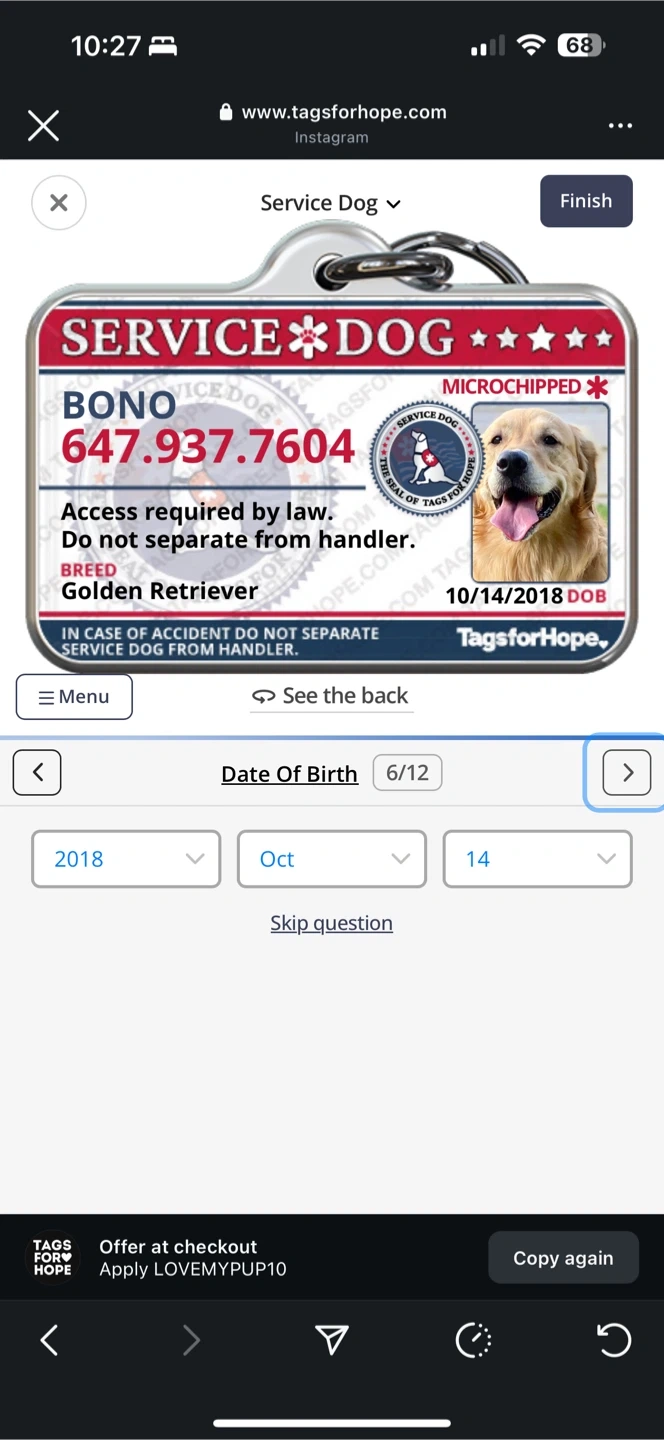
Task: Go to the next question
Action: coord(627,773)
